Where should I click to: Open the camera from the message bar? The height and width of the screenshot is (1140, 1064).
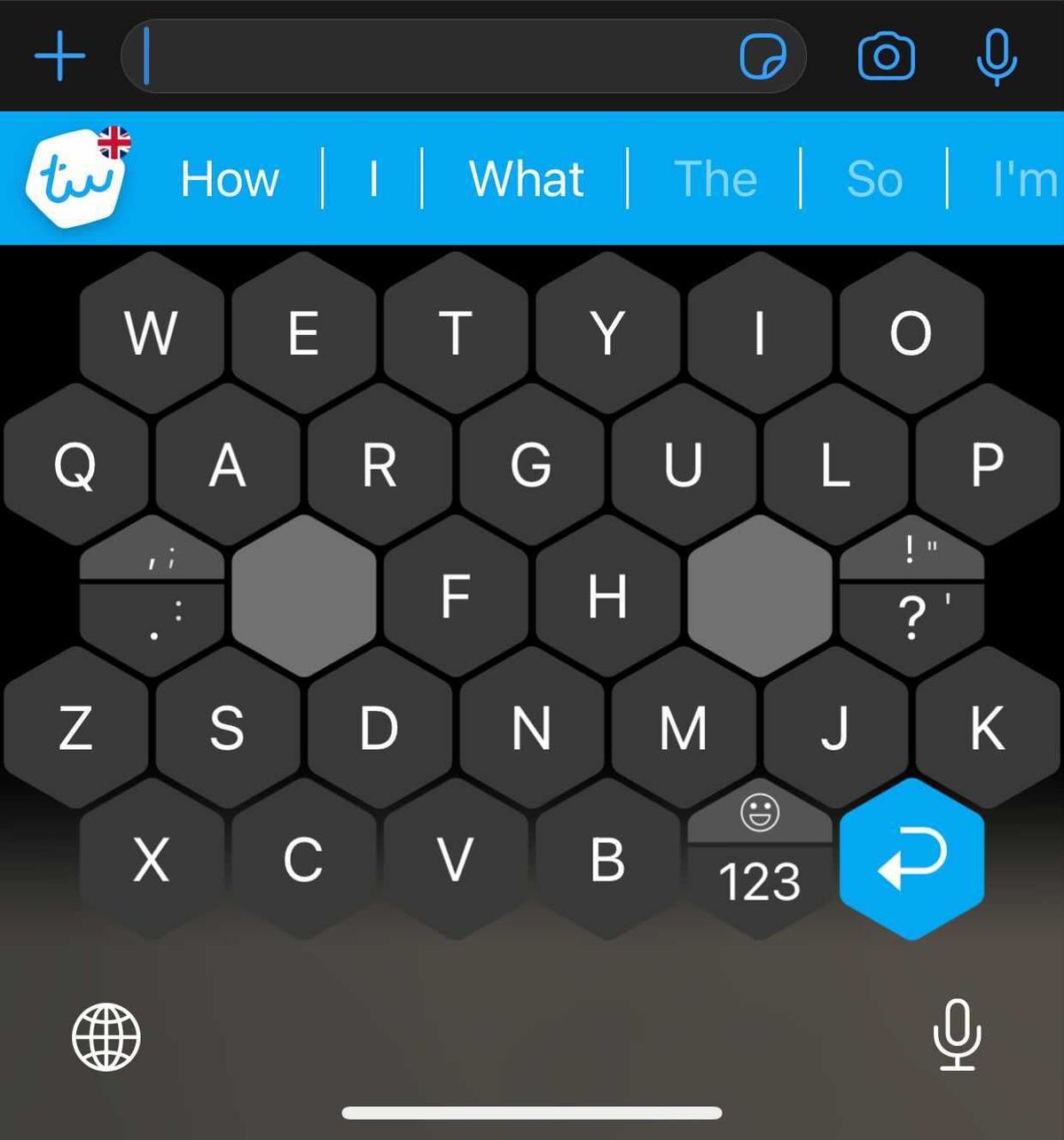tap(885, 57)
